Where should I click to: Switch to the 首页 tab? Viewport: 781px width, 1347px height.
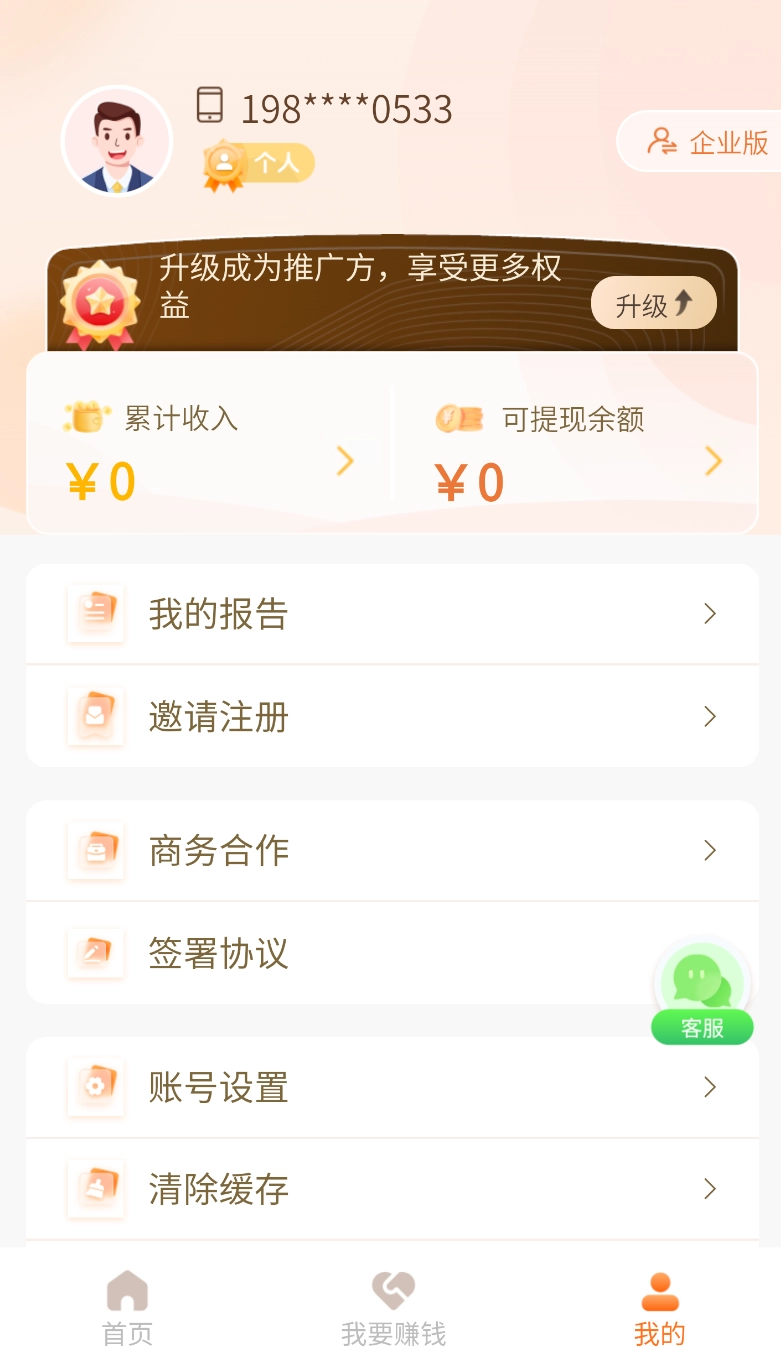point(125,1305)
